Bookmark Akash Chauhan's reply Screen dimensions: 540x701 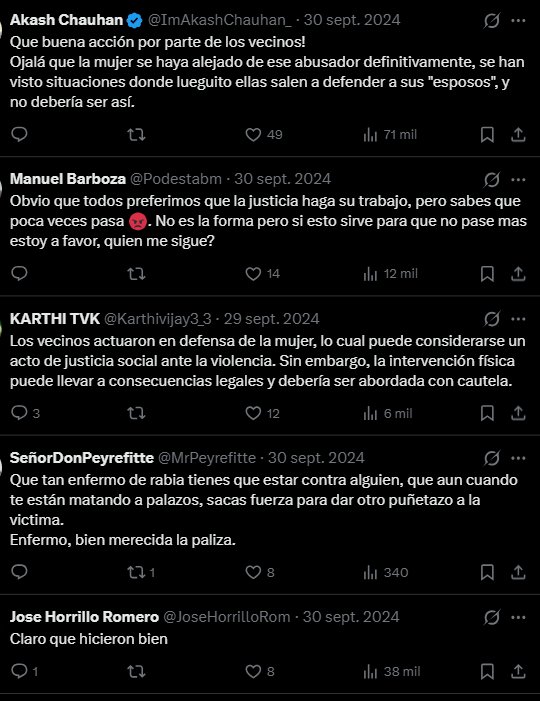coord(487,135)
